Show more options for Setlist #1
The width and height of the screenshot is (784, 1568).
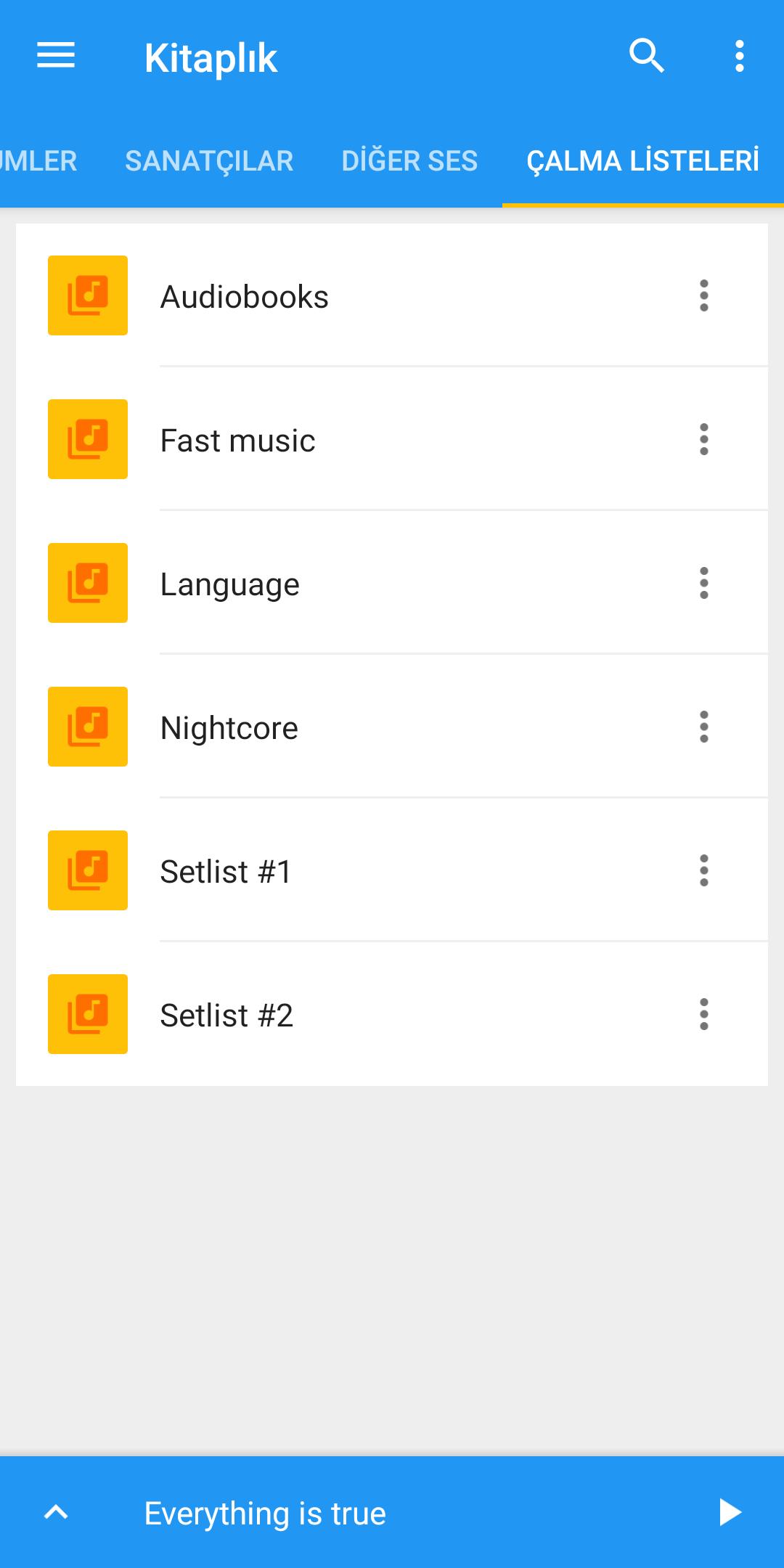703,870
